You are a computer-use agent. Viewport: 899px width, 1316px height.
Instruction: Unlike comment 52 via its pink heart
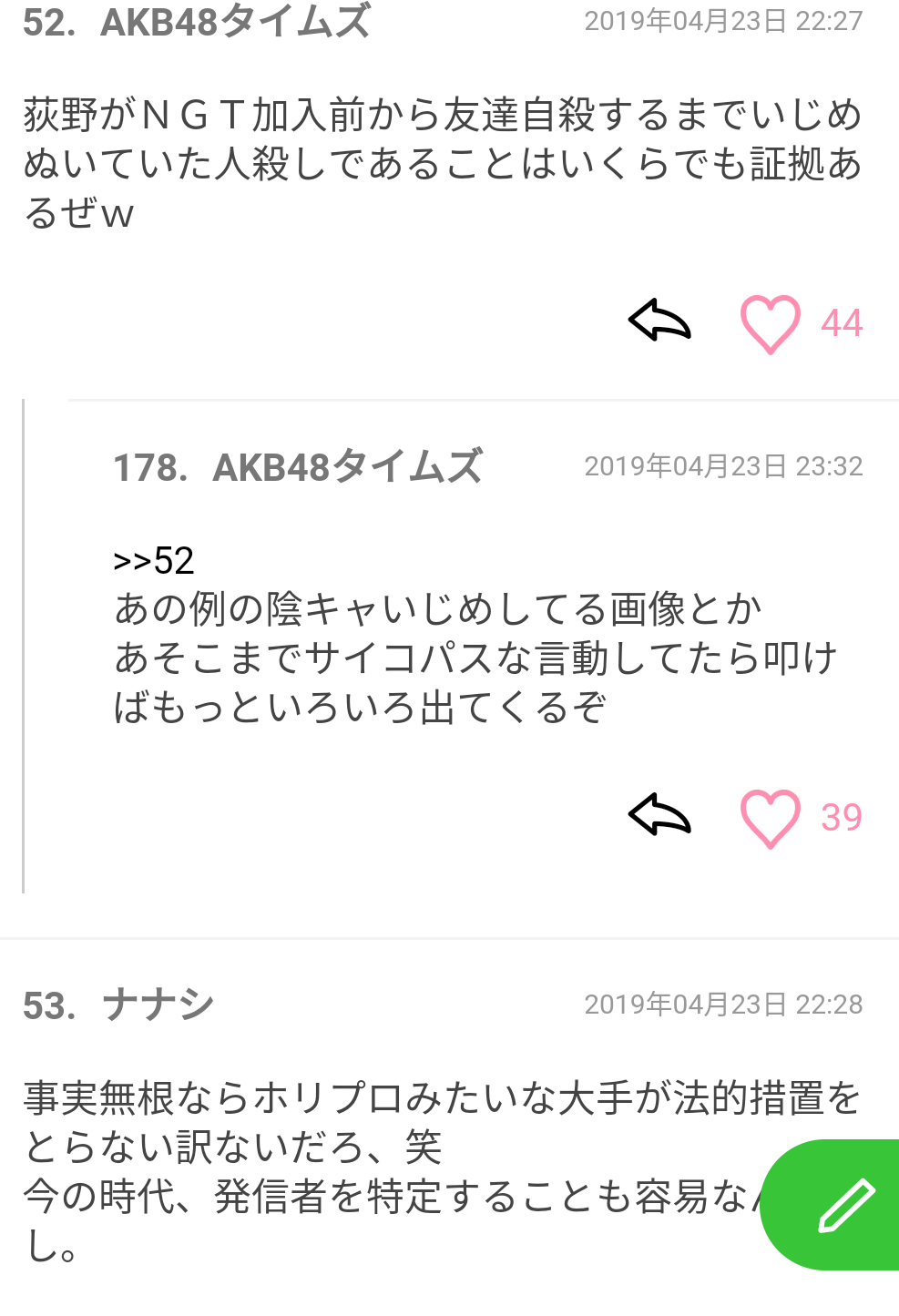[770, 325]
